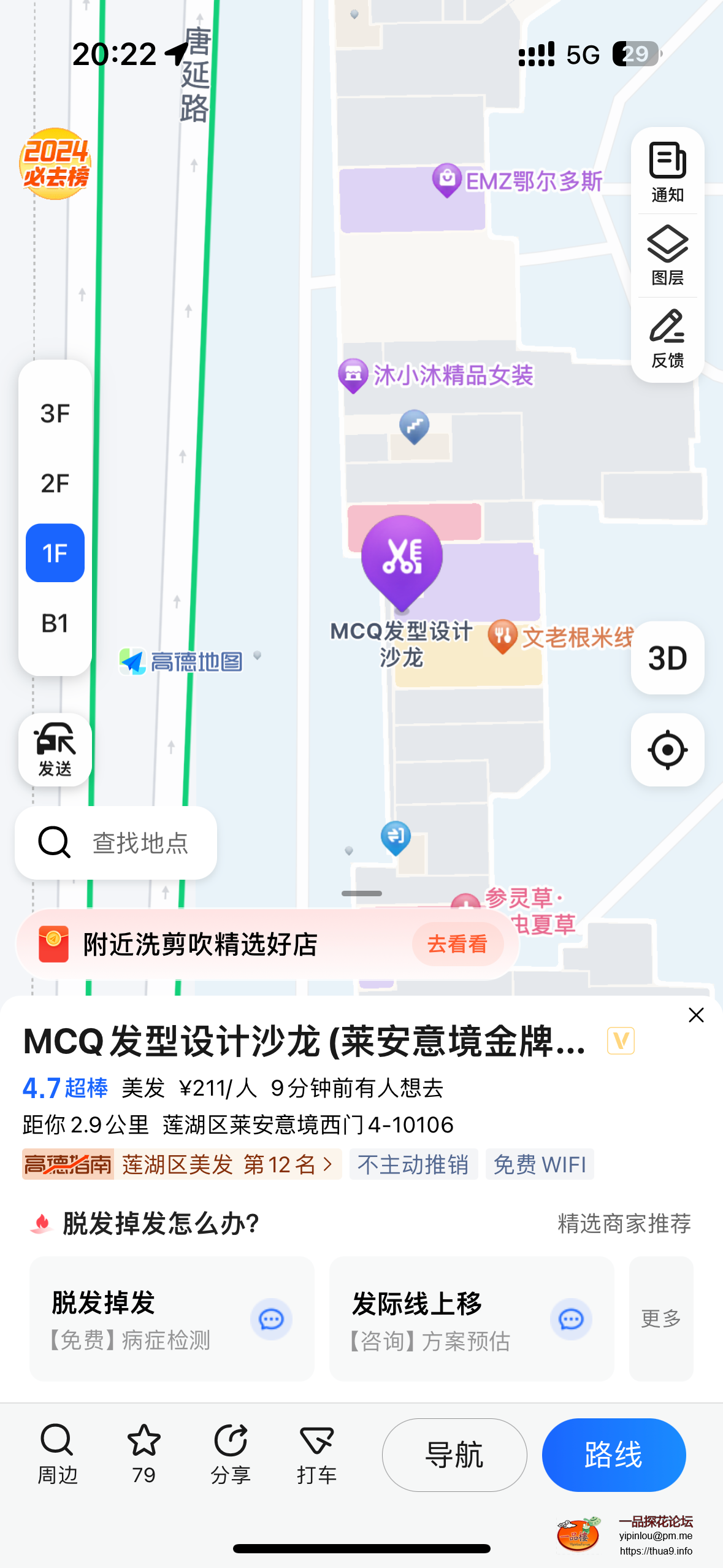Favorite this salon with the star
Viewport: 723px width, 1568px height.
(144, 1454)
